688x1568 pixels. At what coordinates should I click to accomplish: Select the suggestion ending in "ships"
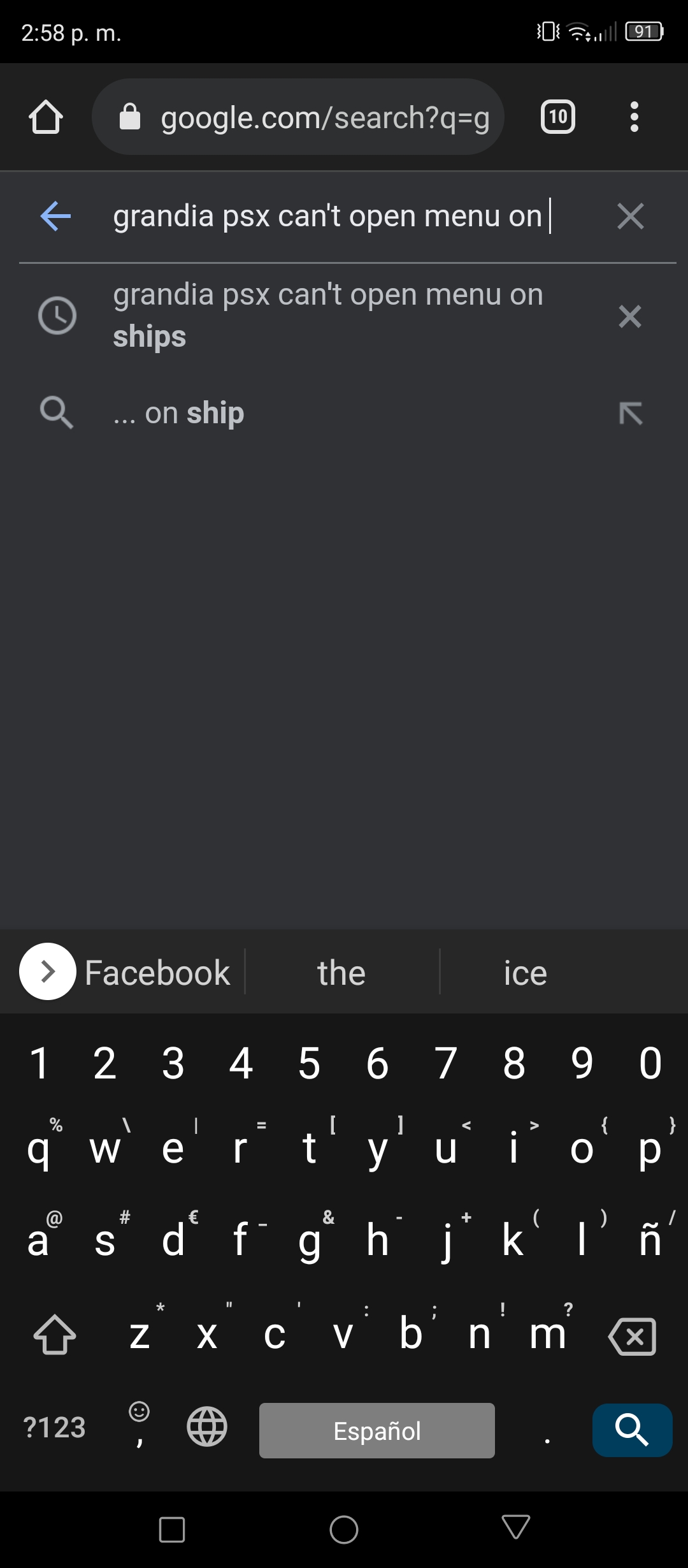point(328,316)
